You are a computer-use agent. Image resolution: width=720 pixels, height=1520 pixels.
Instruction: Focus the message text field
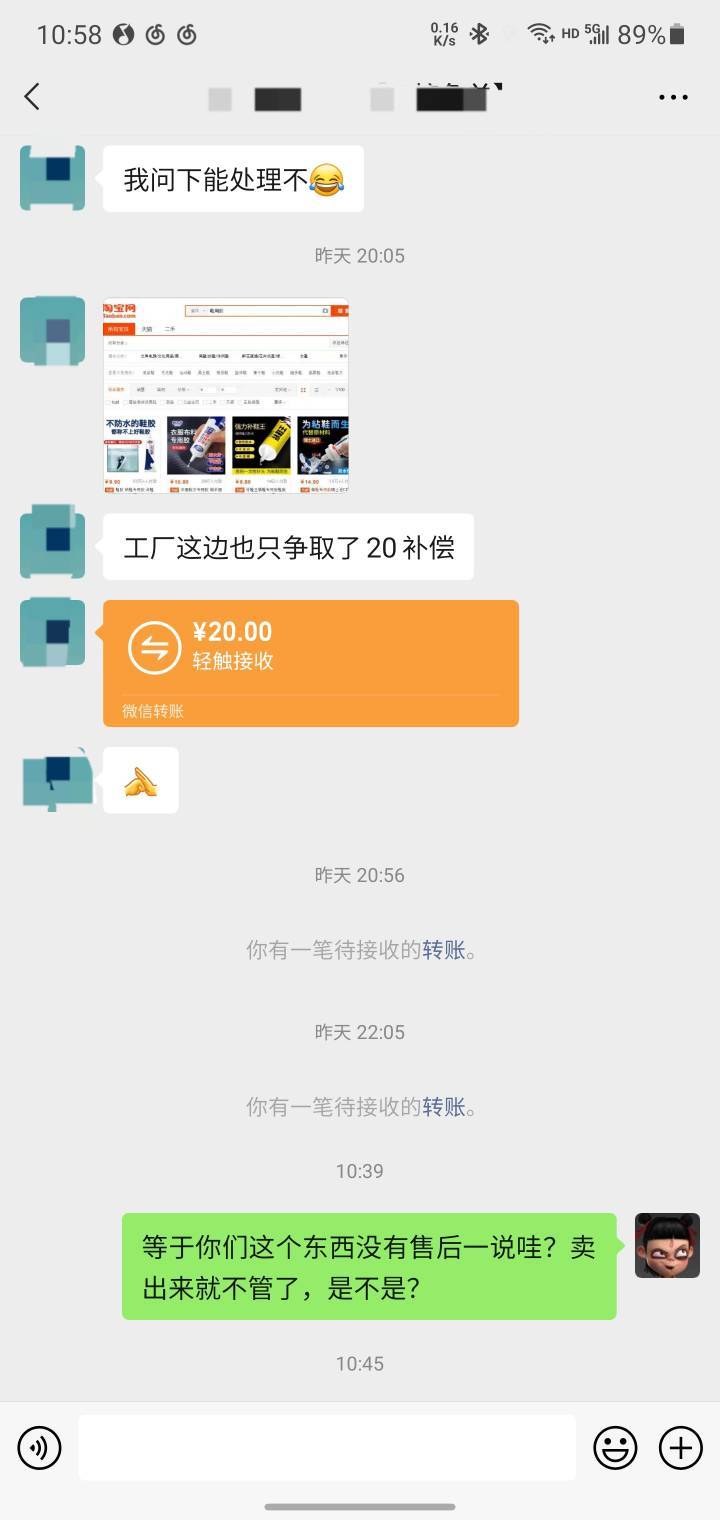point(327,1447)
